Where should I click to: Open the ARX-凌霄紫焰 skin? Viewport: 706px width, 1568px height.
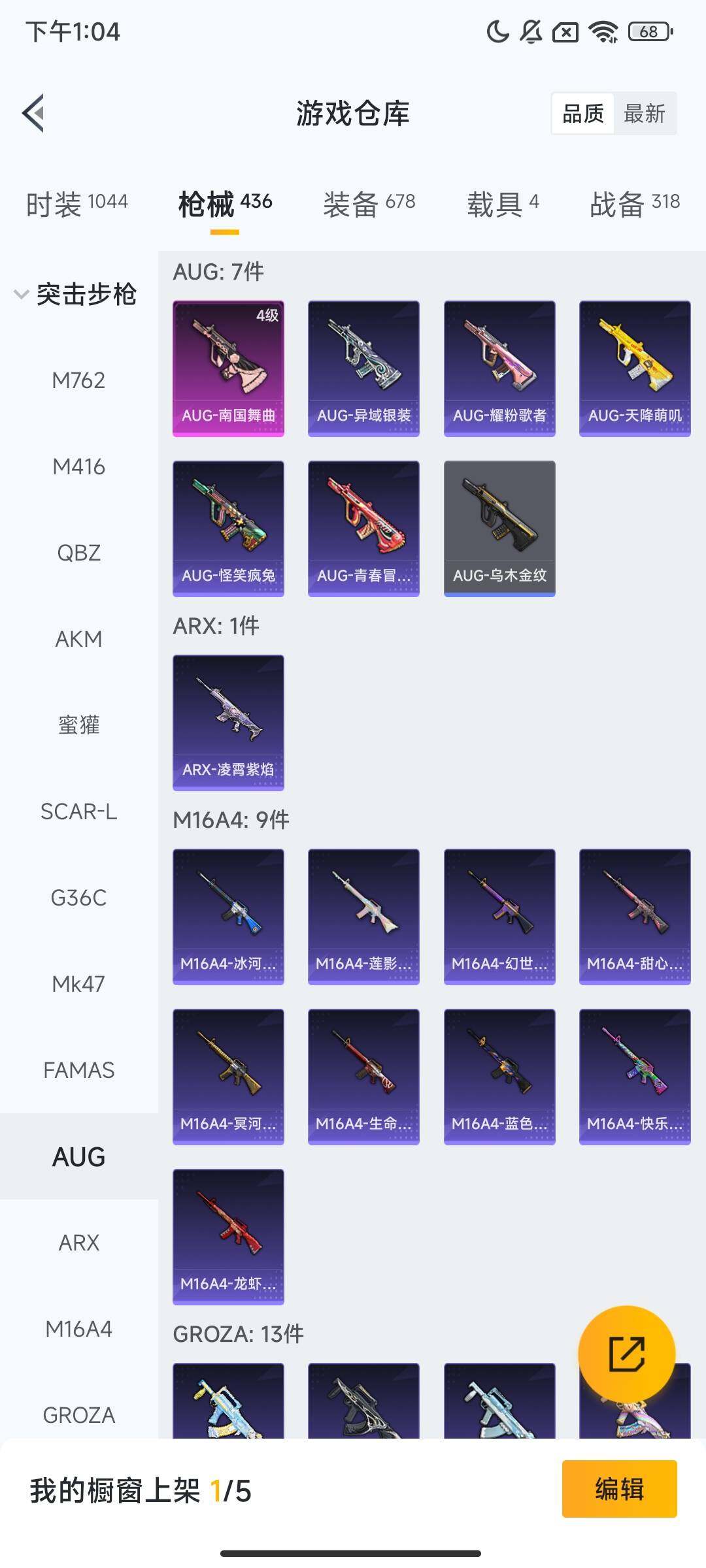228,723
